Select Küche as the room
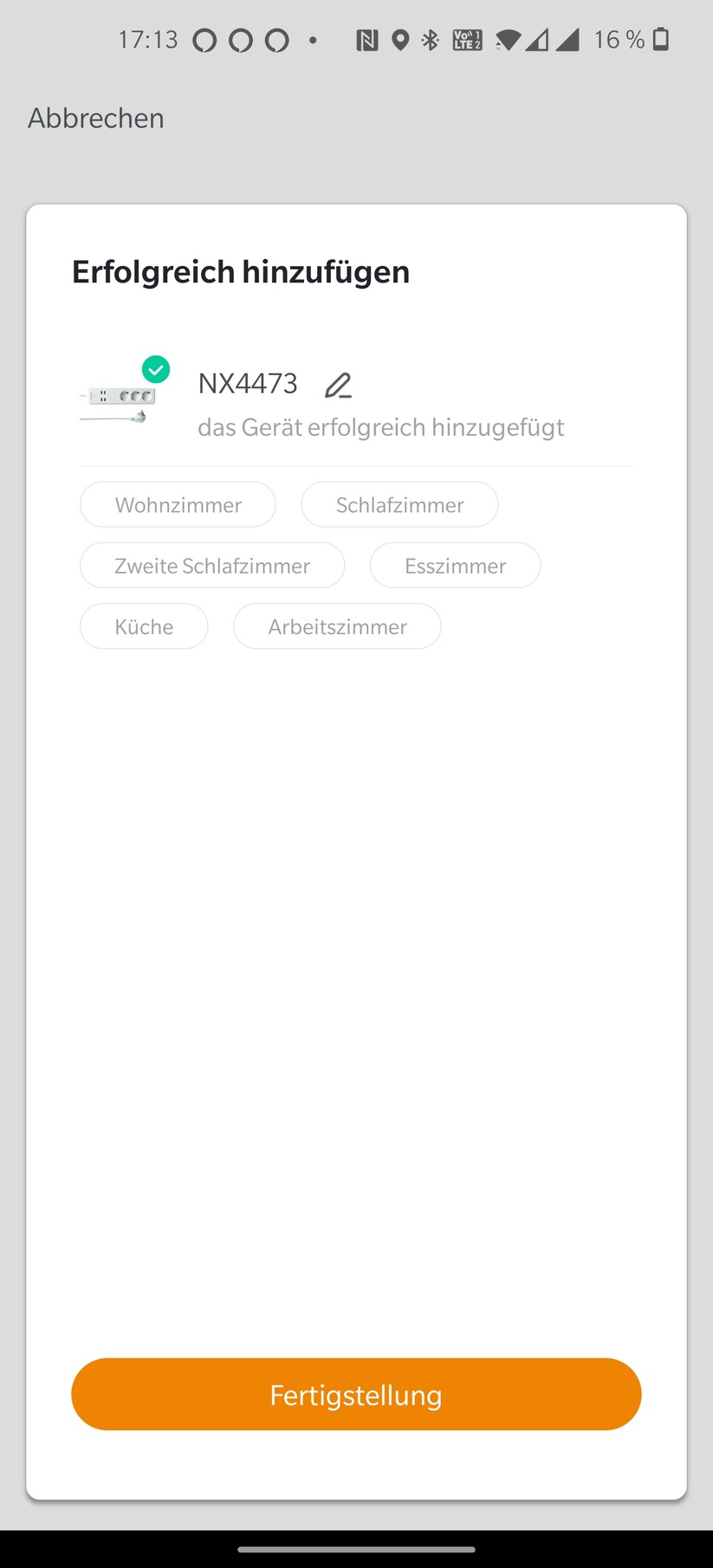The width and height of the screenshot is (713, 1568). (x=144, y=626)
